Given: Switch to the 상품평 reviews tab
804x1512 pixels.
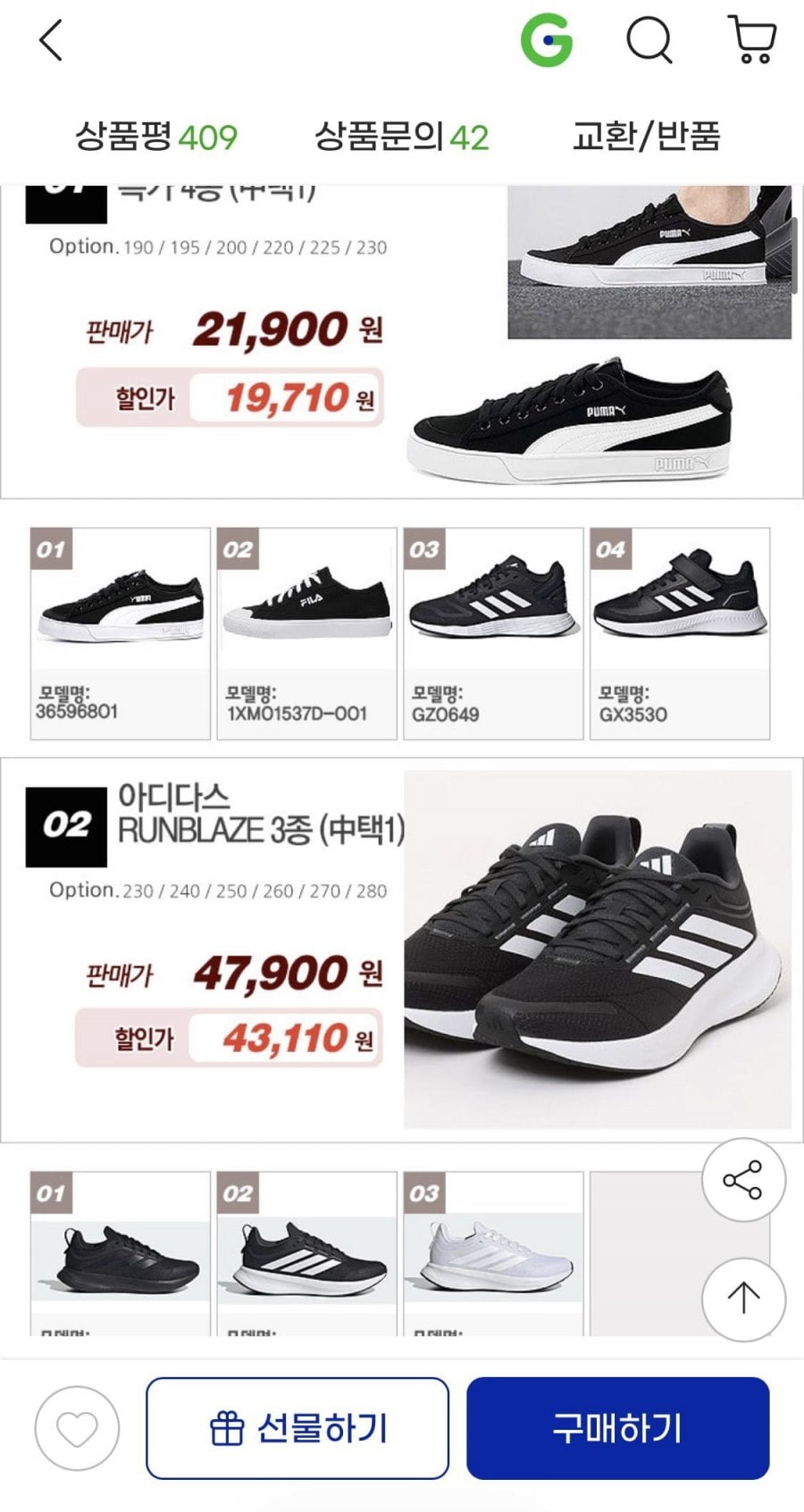Looking at the screenshot, I should (156, 137).
